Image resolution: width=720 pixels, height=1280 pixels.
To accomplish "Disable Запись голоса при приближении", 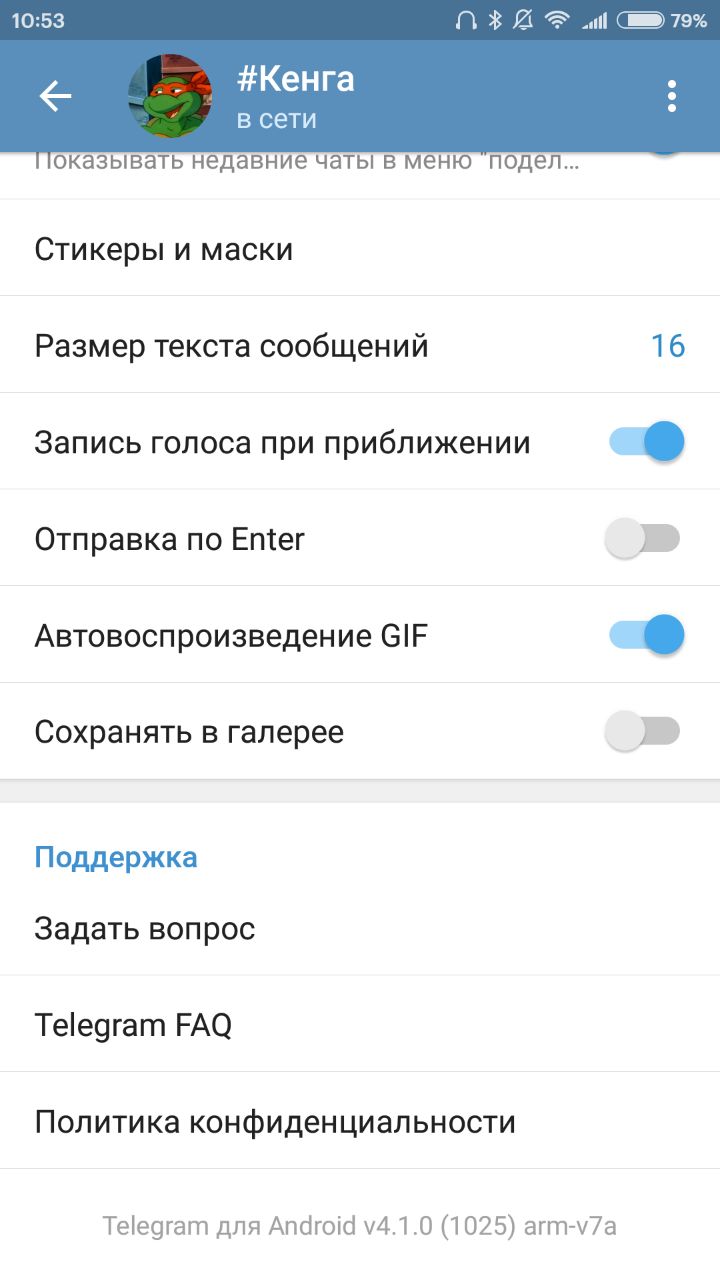I will tap(646, 442).
